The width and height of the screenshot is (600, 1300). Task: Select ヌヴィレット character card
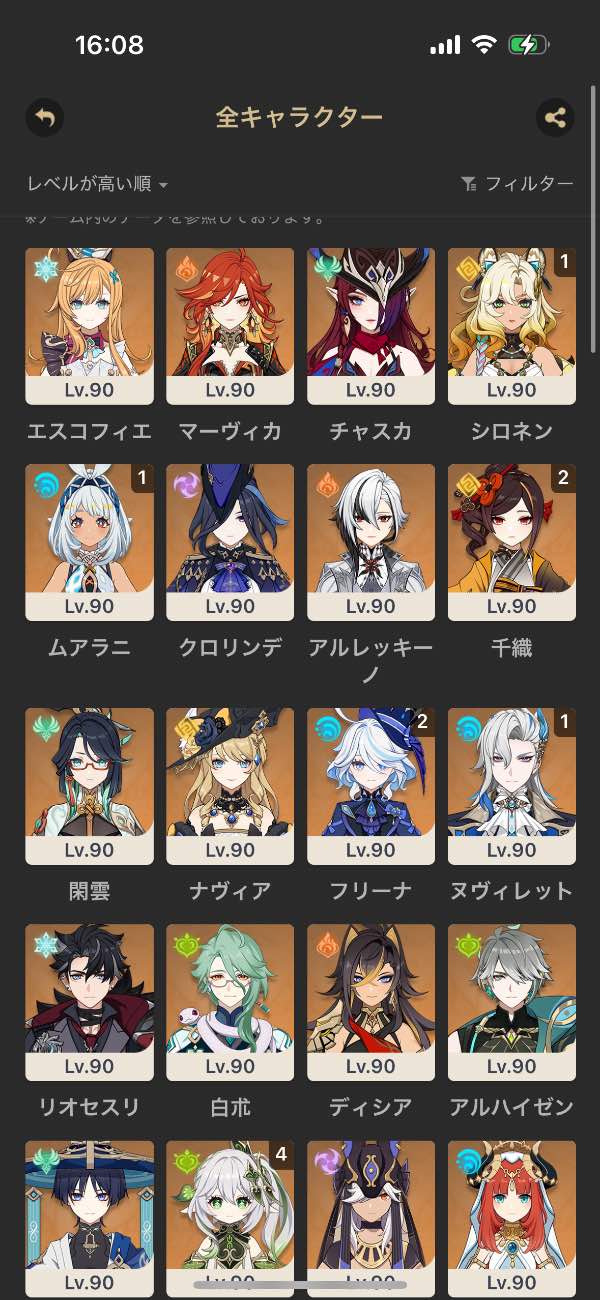click(x=512, y=786)
